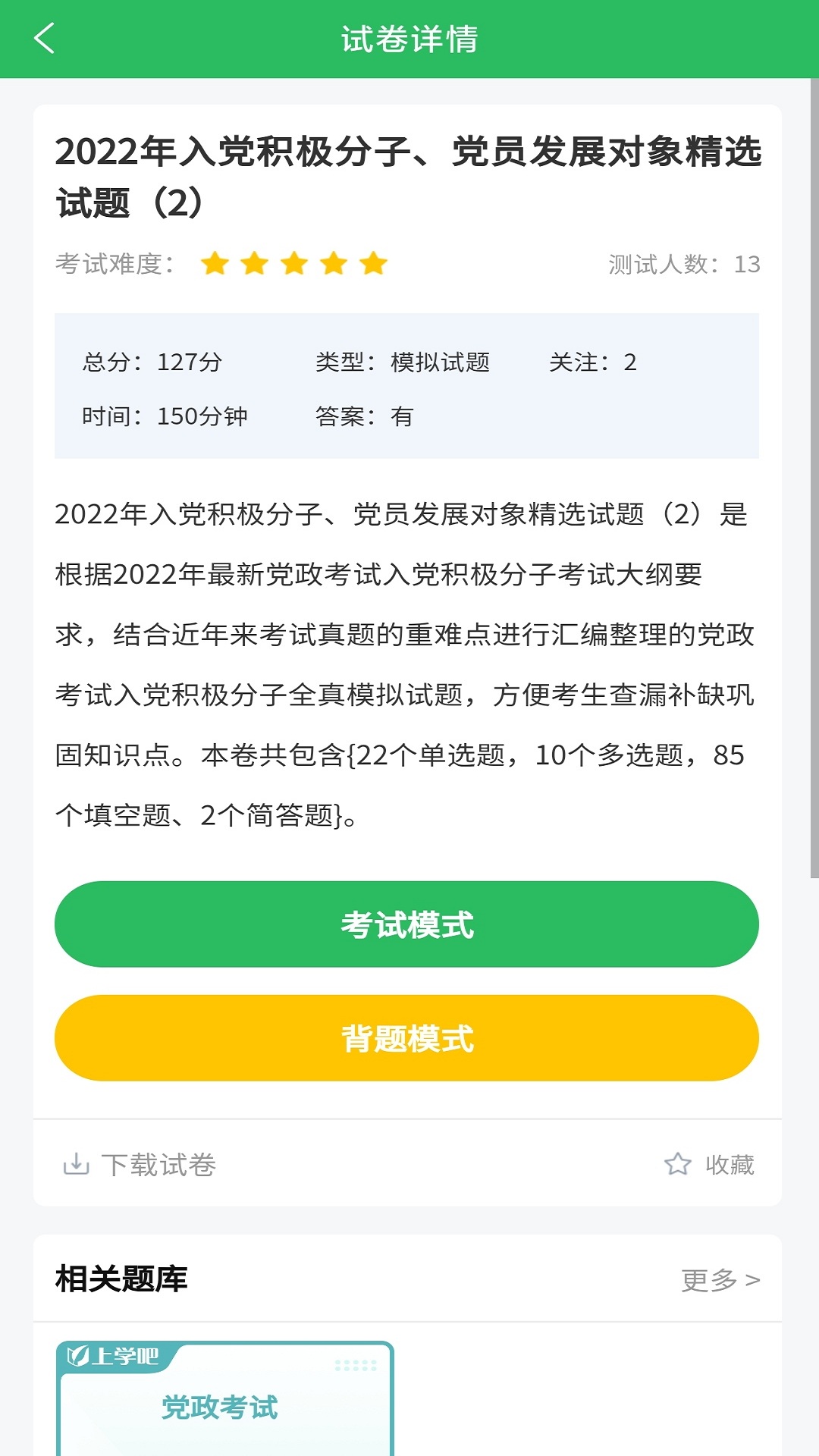Image resolution: width=819 pixels, height=1456 pixels.
Task: Start the 背题模式 memorize mode
Action: [406, 1037]
